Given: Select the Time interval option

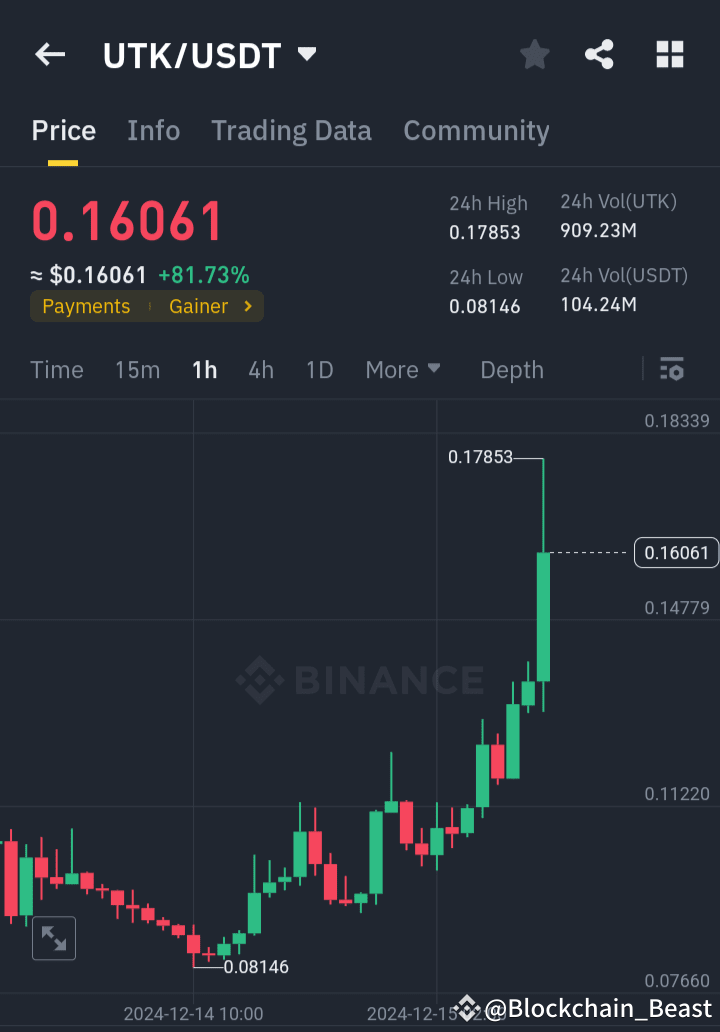Looking at the screenshot, I should point(56,369).
